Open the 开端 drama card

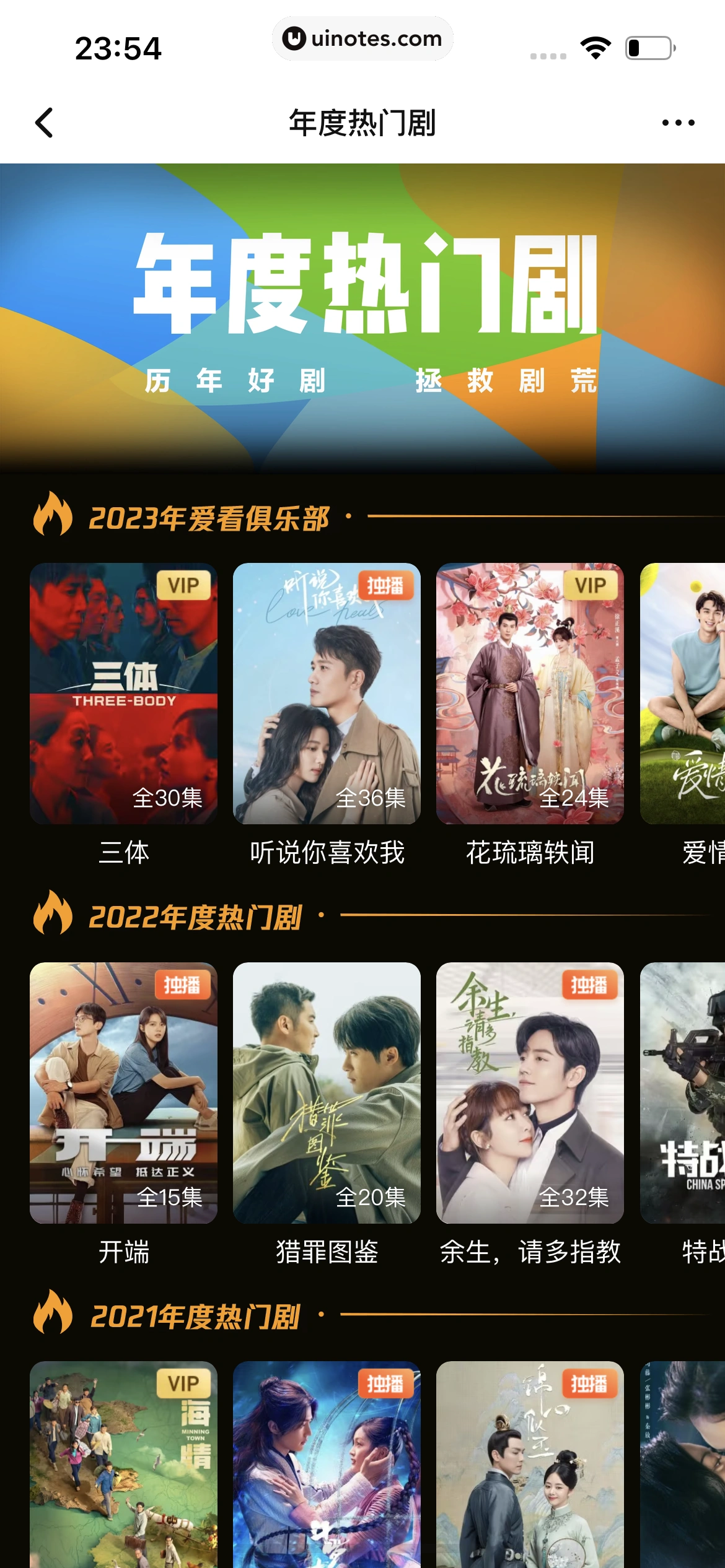[123, 1092]
